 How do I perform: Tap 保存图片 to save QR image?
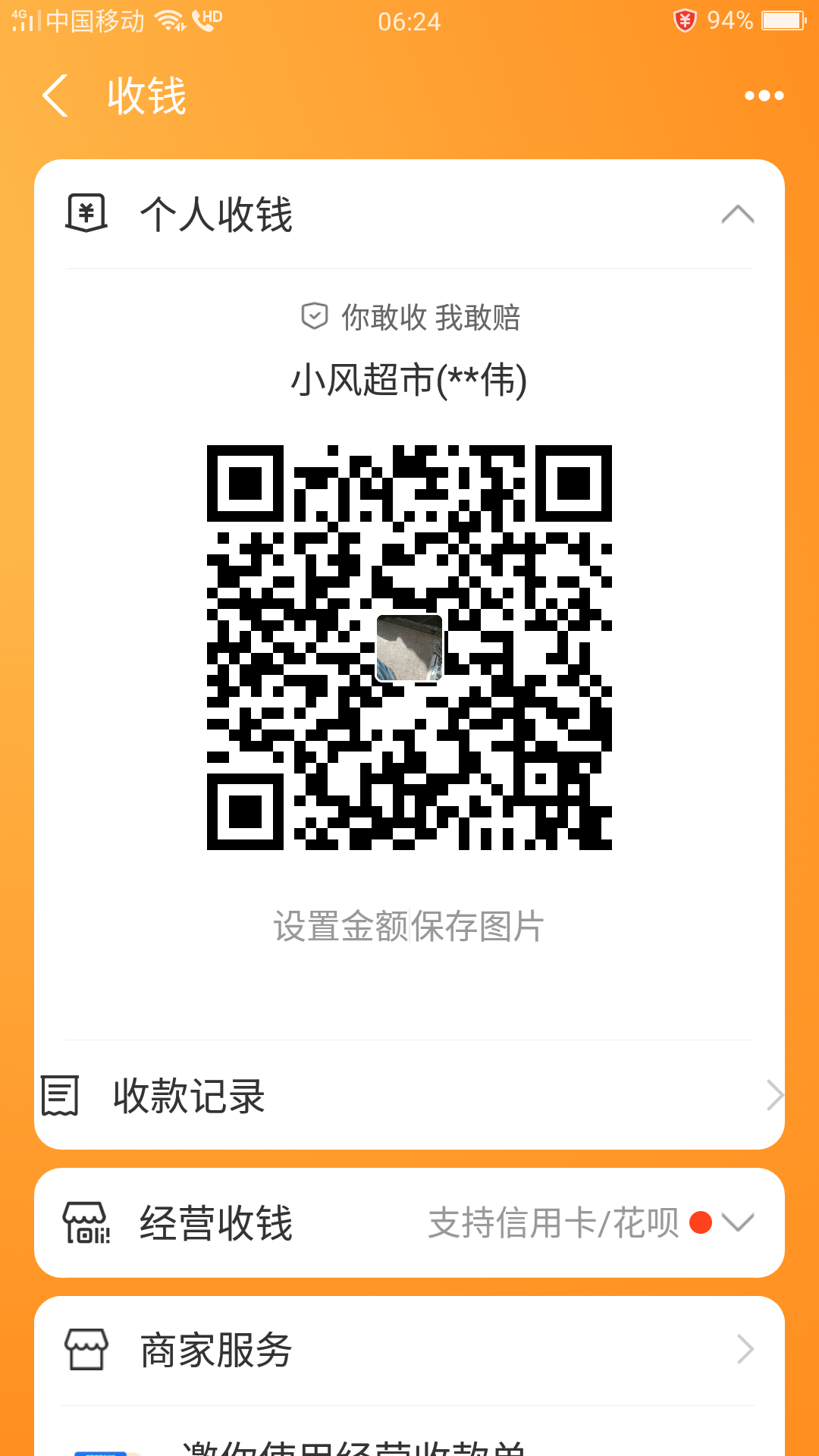point(478,926)
